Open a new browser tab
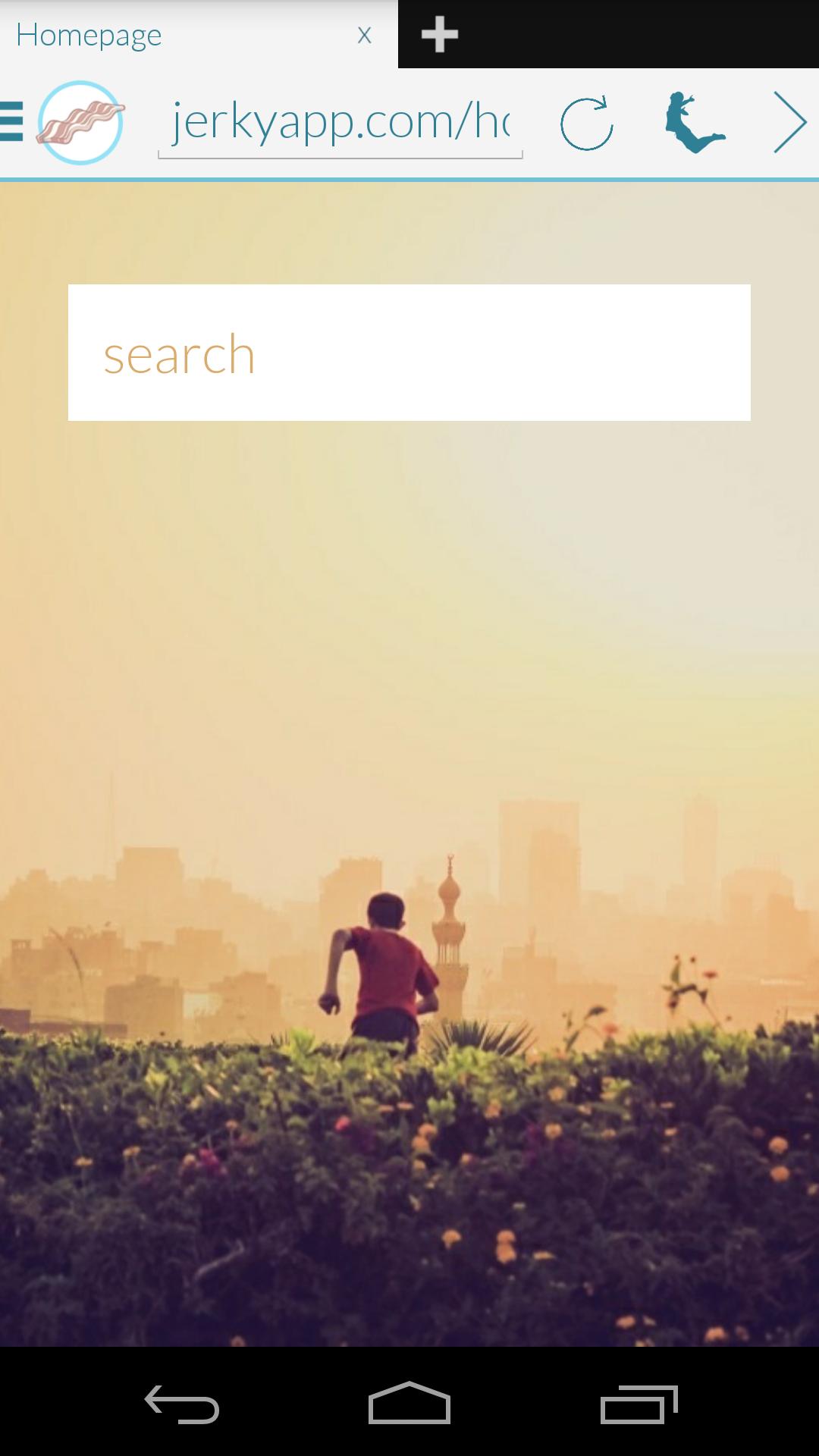This screenshot has height=1456, width=819. pyautogui.click(x=440, y=35)
